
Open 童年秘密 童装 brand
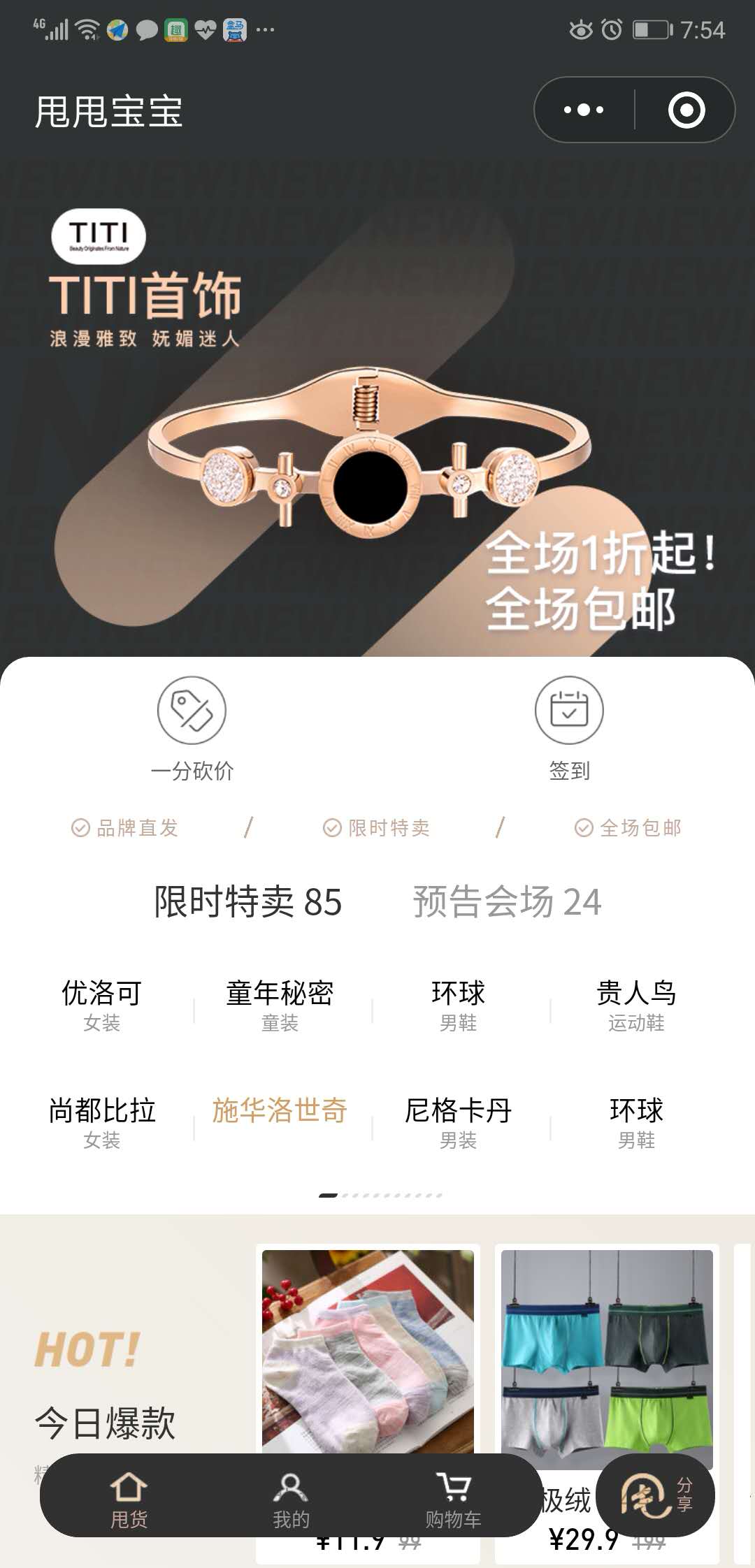(x=280, y=1005)
